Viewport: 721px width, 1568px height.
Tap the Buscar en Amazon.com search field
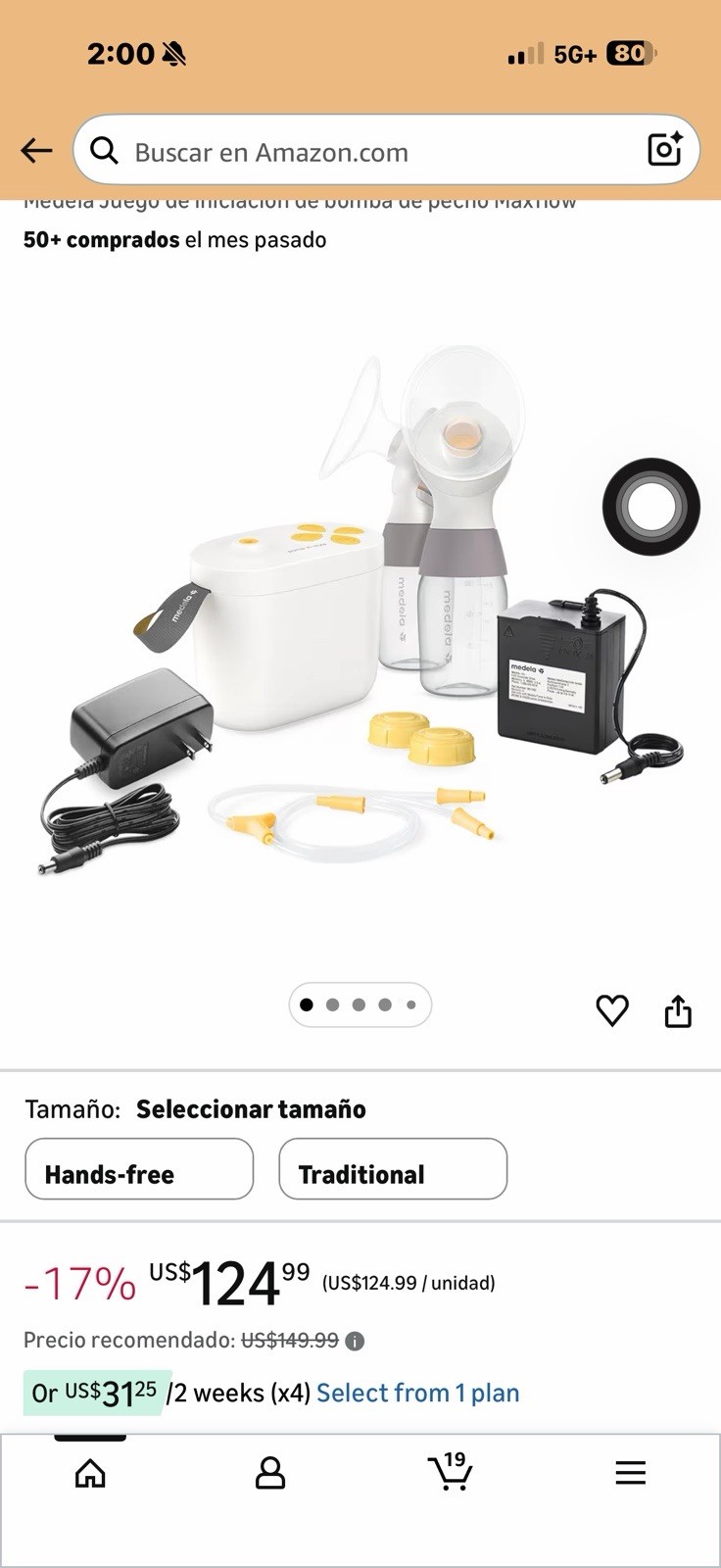pyautogui.click(x=372, y=151)
